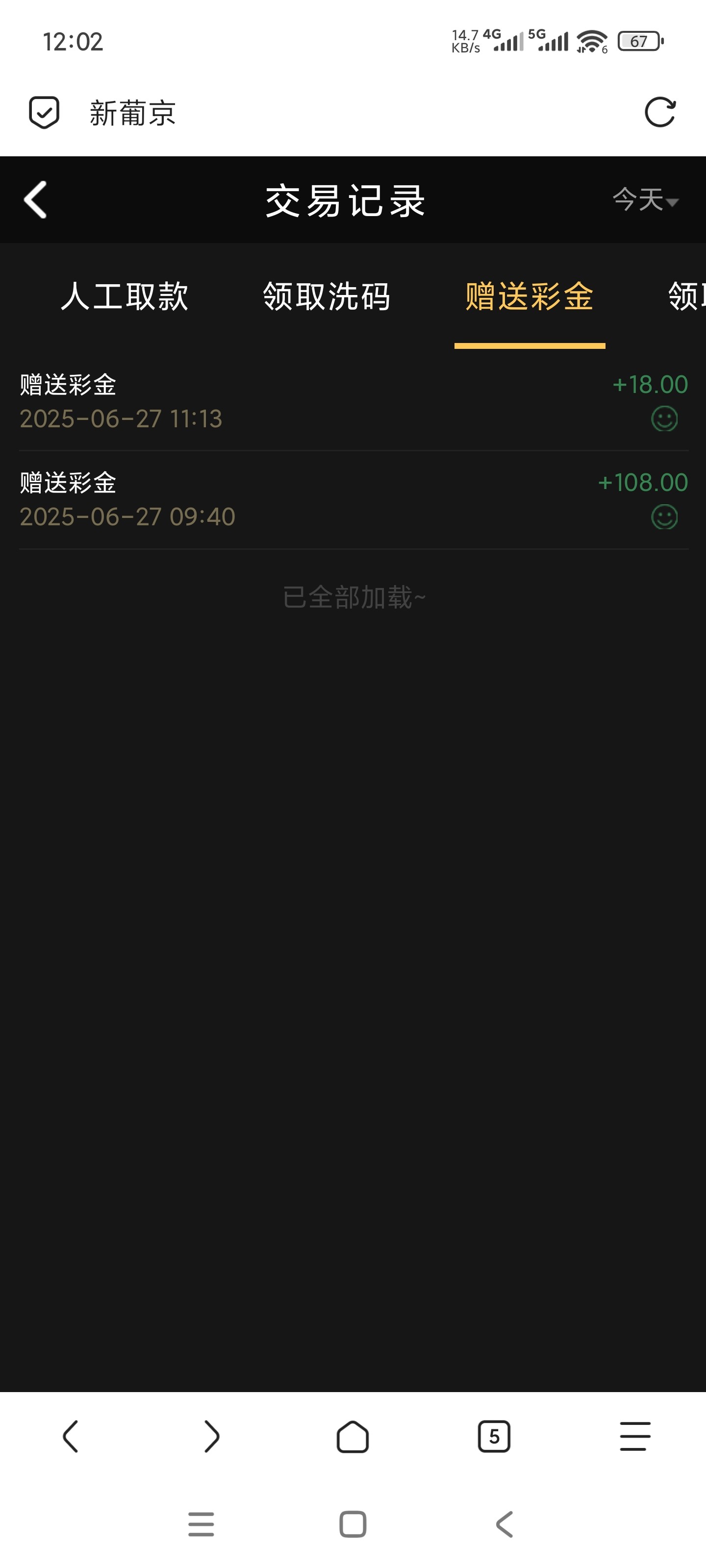Navigate forward in the browser toolbar
This screenshot has width=706, height=1568.
211,1437
